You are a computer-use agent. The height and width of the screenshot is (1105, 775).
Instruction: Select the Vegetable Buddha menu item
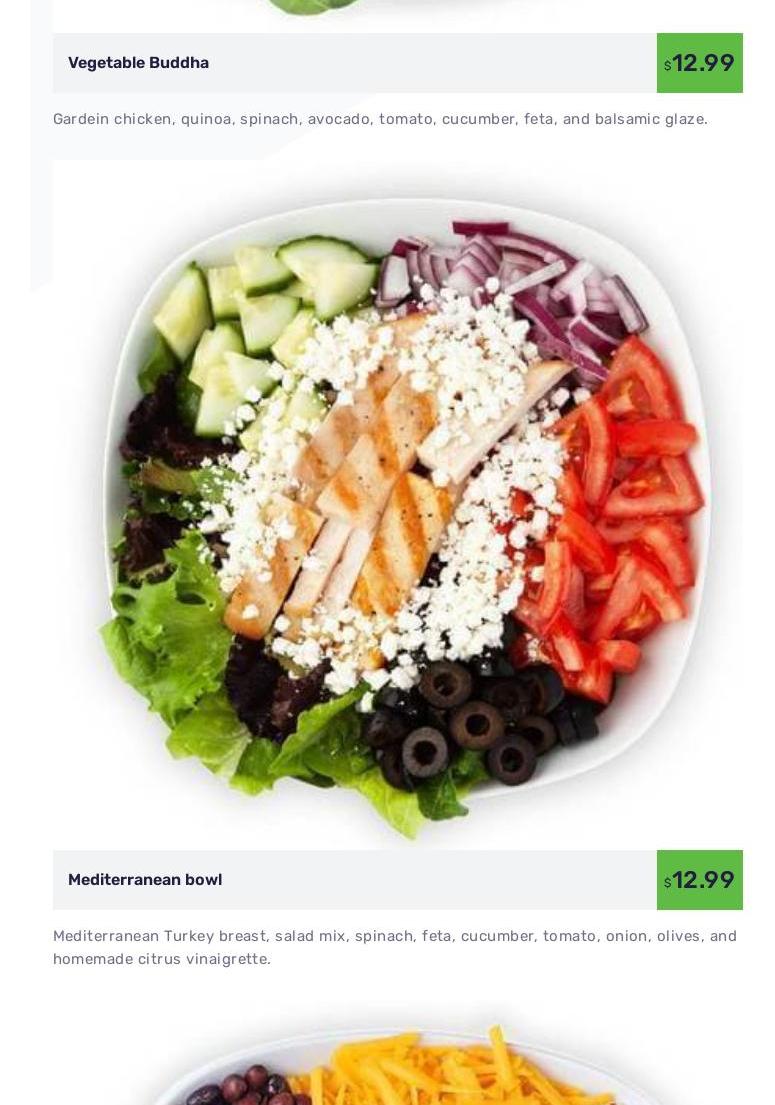pyautogui.click(x=139, y=63)
